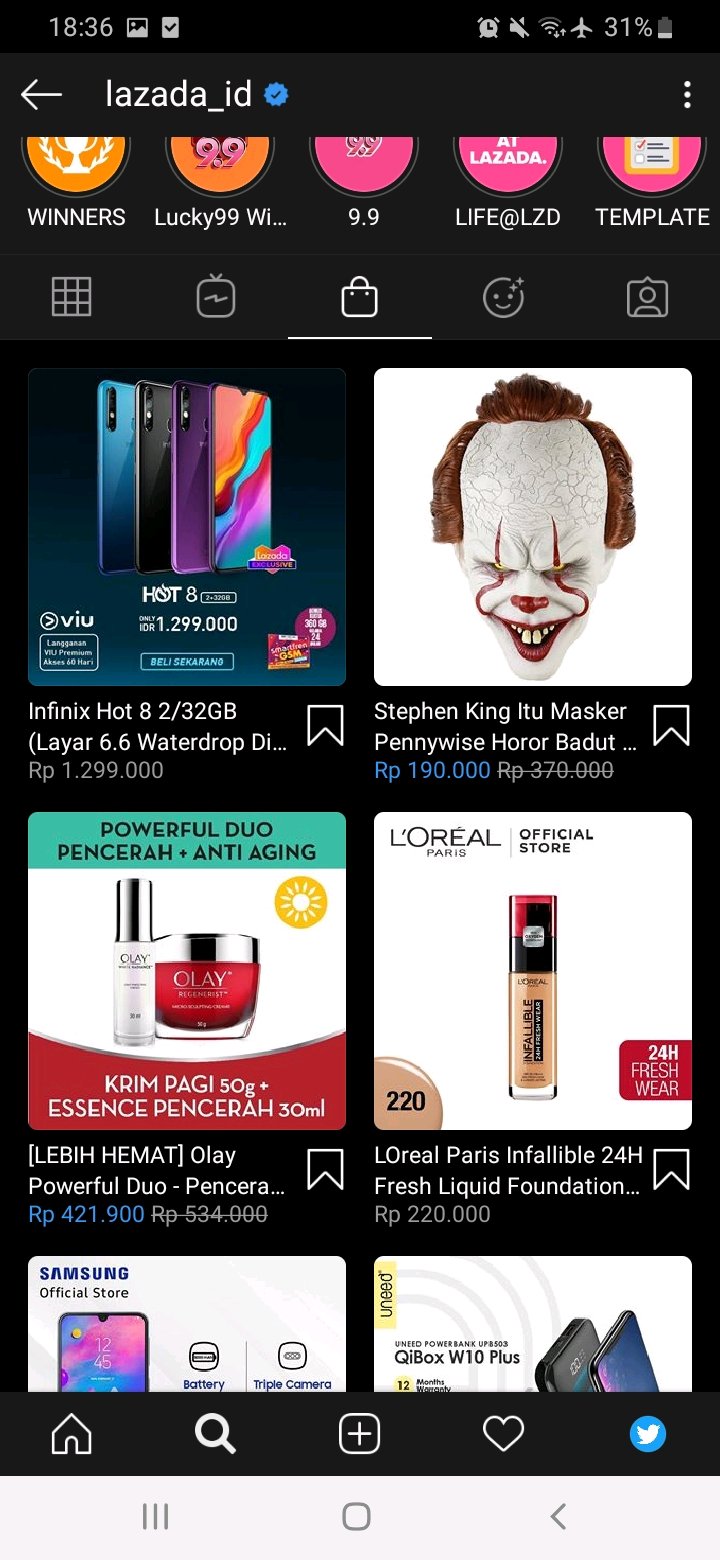
Task: Open the IGTV videos tab
Action: (215, 296)
